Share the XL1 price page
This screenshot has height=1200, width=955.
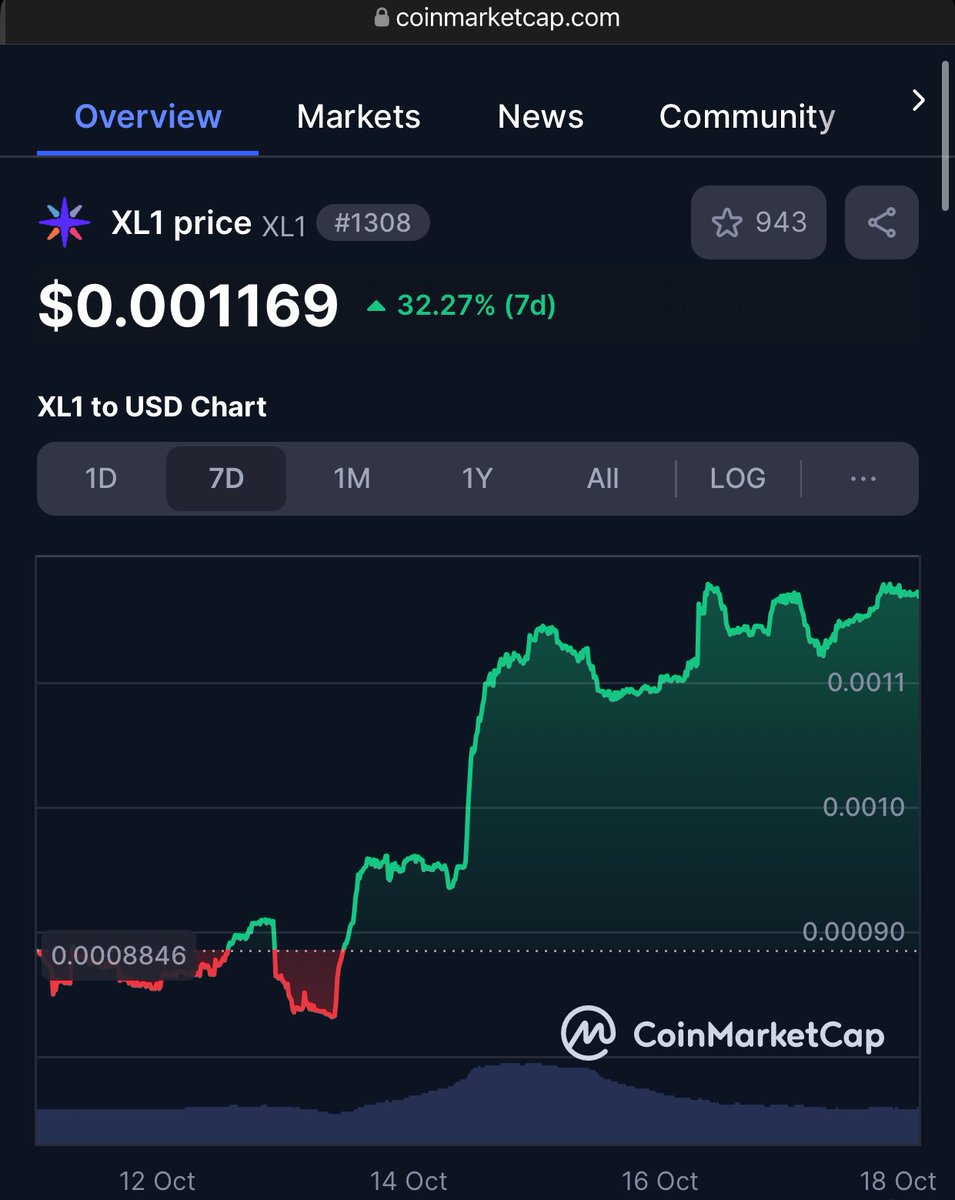click(x=881, y=222)
